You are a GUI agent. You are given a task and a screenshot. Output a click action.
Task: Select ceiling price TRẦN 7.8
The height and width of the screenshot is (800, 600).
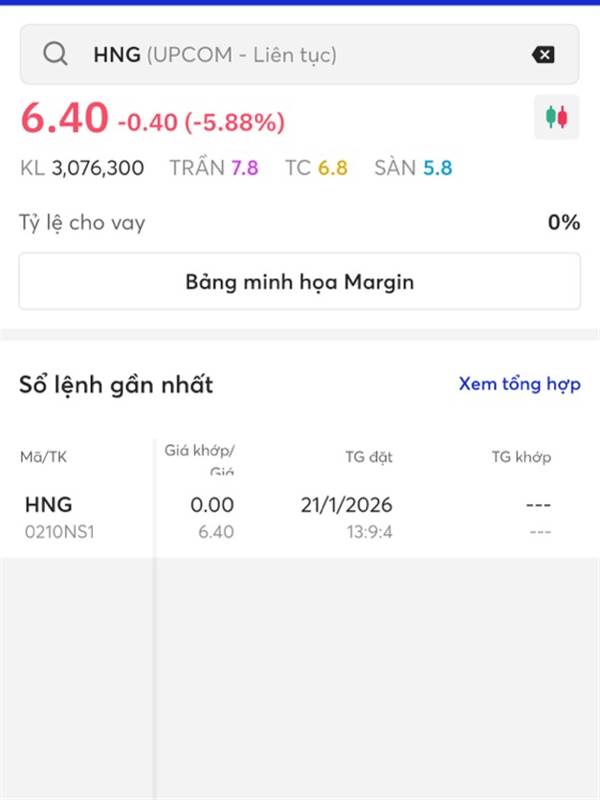[214, 168]
